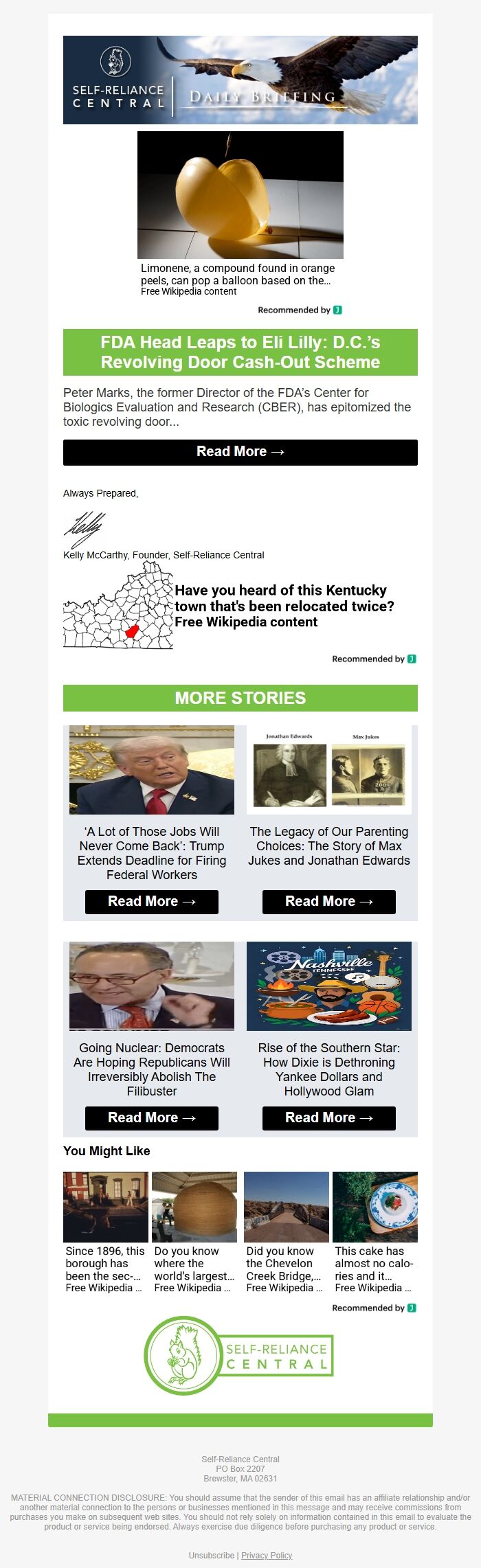This screenshot has height=1568, width=481.
Task: Open the Trump photo story tile
Action: (151, 770)
